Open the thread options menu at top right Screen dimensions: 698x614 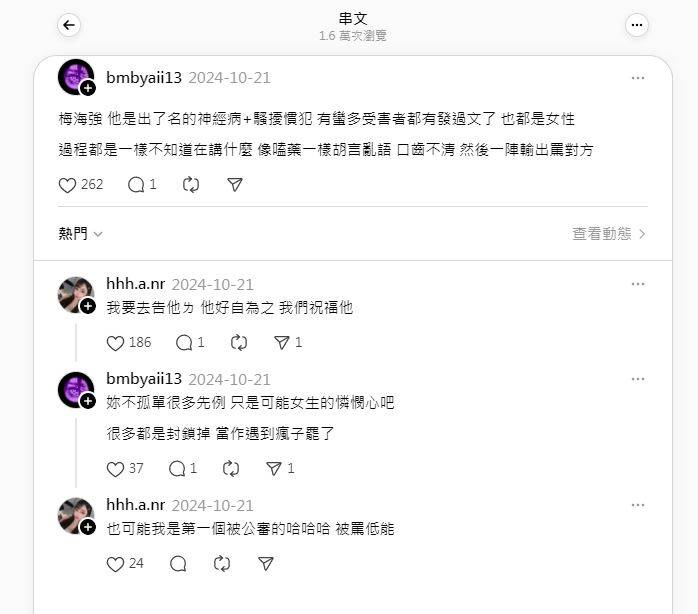[636, 25]
